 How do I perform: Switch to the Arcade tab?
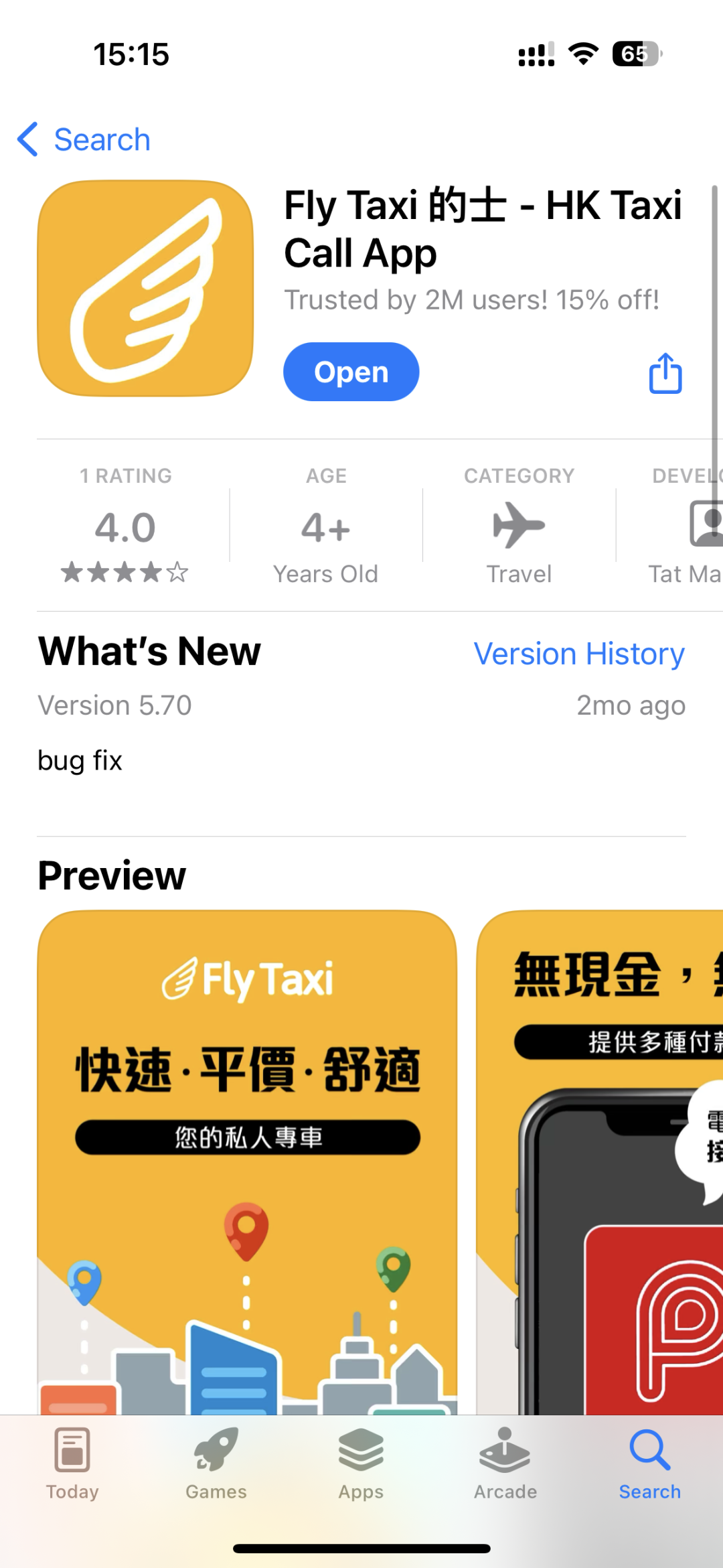coord(505,1464)
